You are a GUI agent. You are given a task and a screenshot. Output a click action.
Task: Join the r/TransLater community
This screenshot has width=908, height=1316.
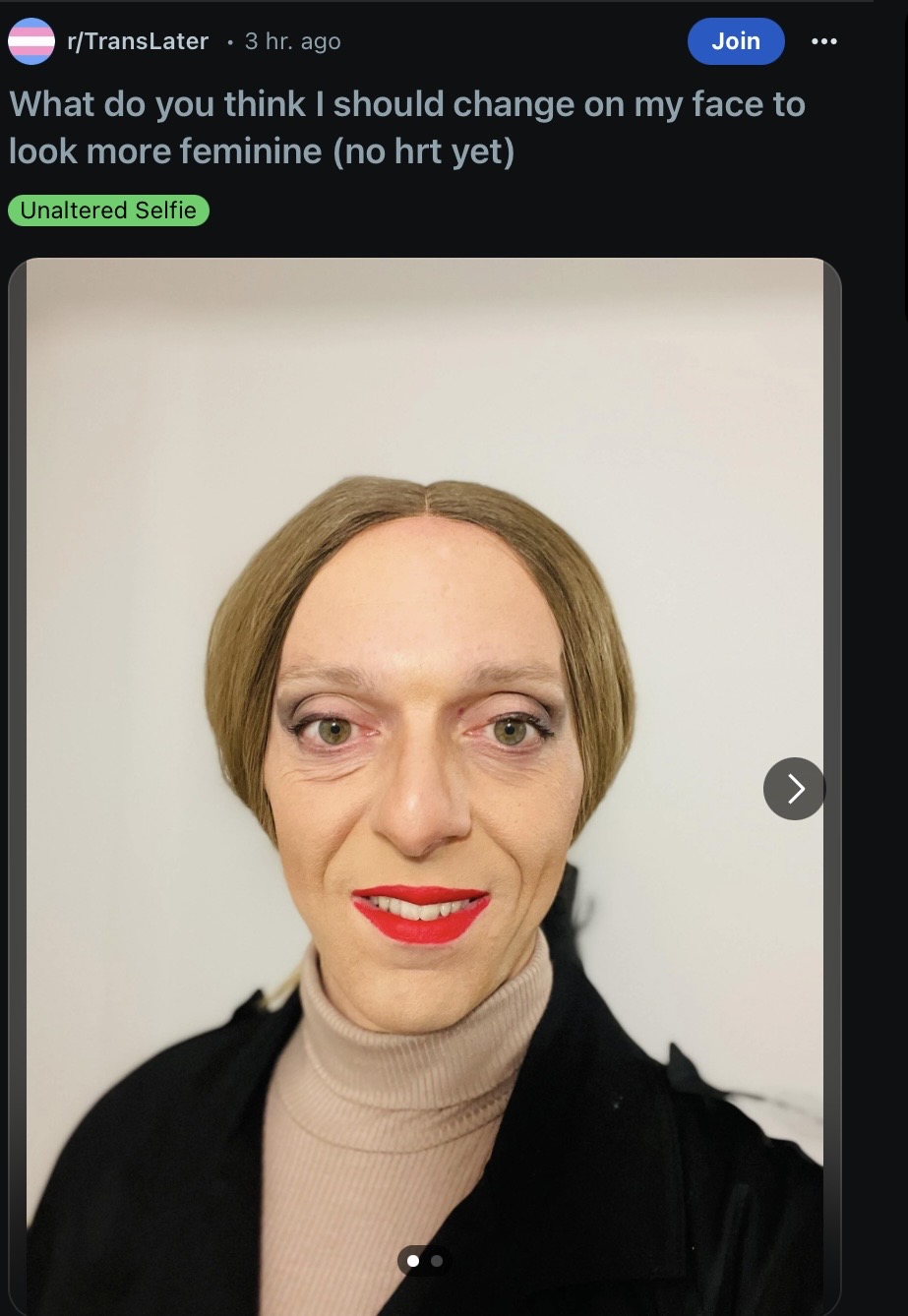(x=736, y=41)
